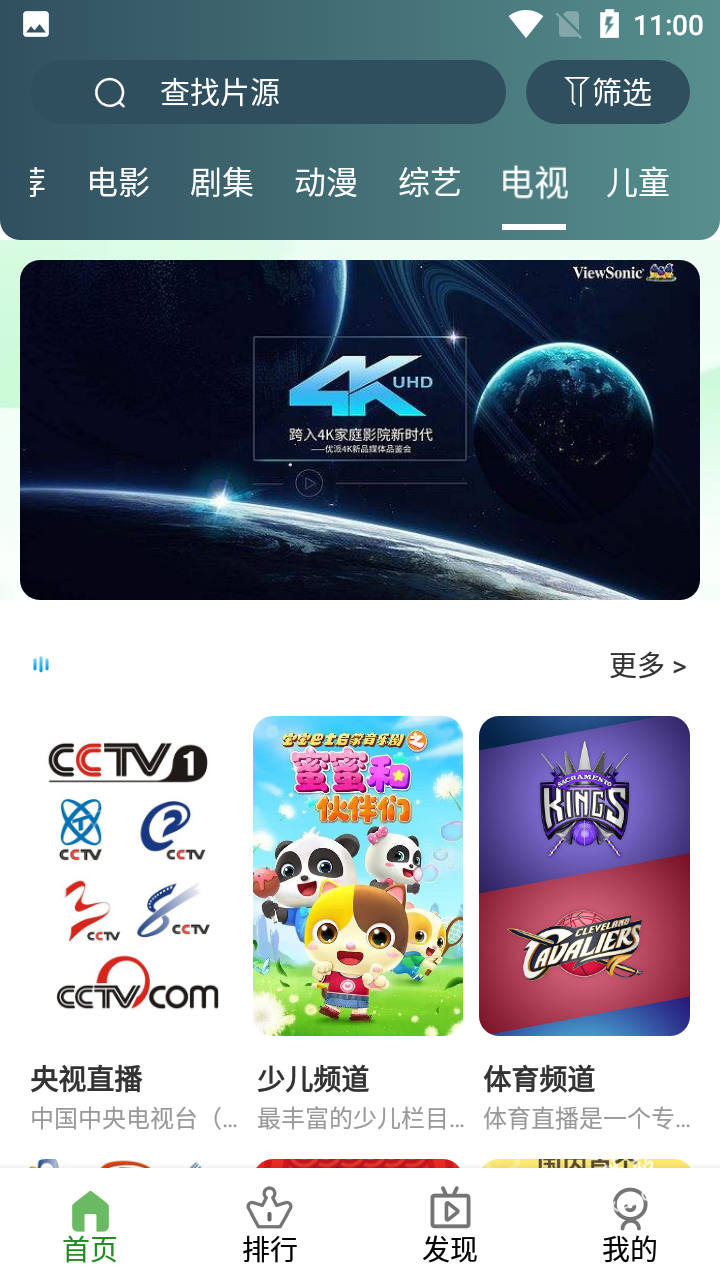Switch to the 动漫 tab
This screenshot has height=1280, width=720.
click(x=326, y=183)
